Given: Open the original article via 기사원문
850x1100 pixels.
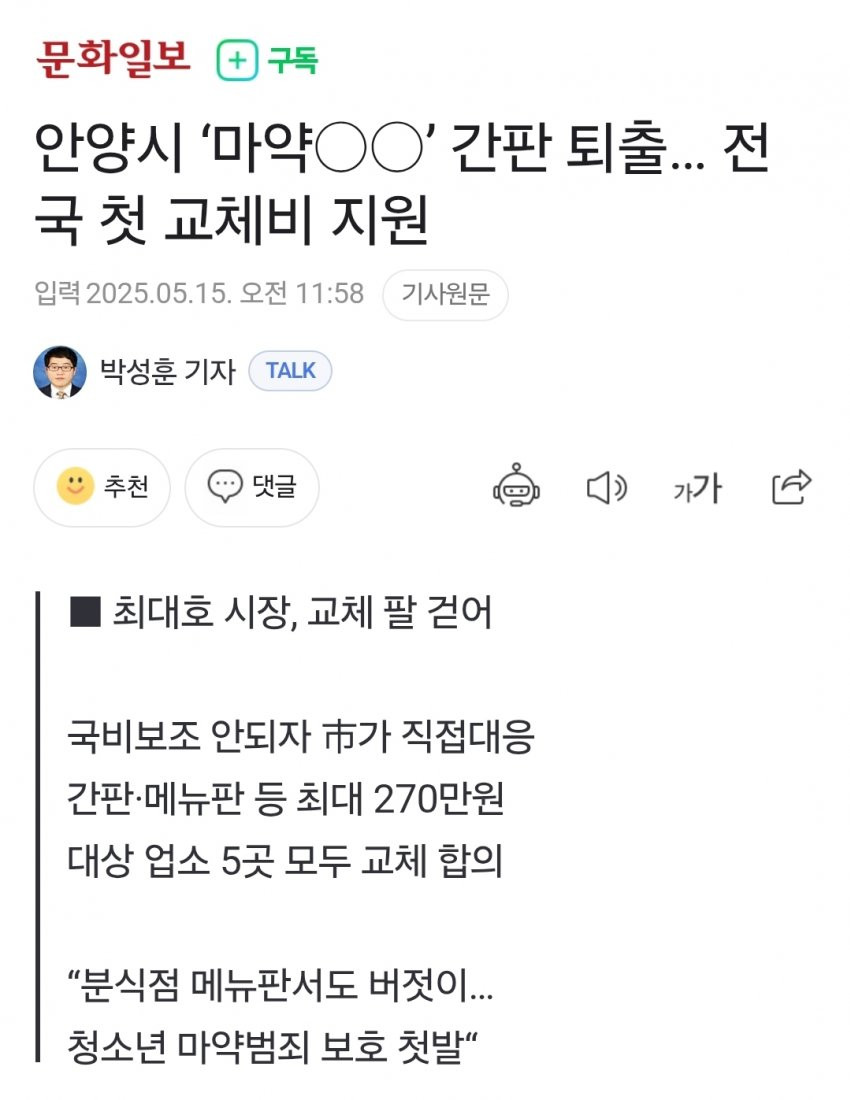Looking at the screenshot, I should [x=444, y=294].
